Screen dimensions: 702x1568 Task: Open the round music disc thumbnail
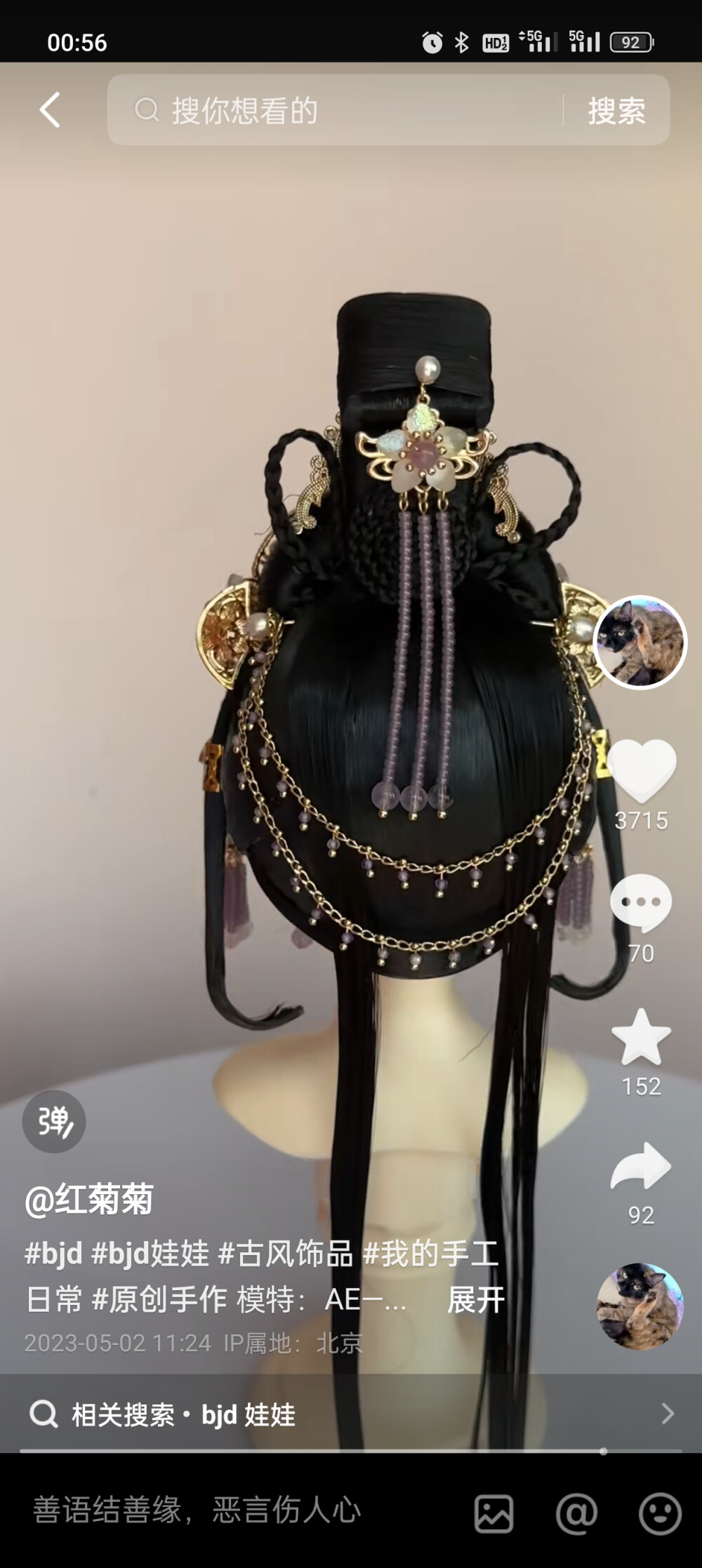tap(640, 1306)
